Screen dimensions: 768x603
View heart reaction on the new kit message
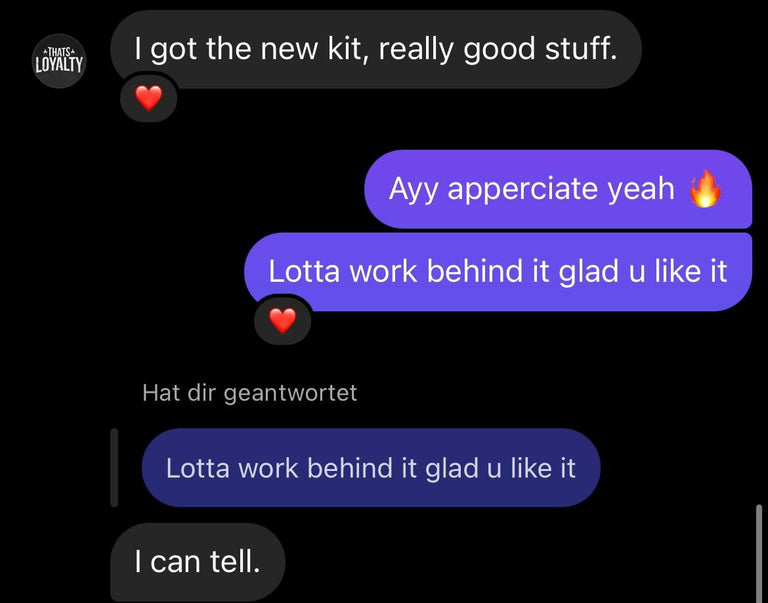click(148, 99)
